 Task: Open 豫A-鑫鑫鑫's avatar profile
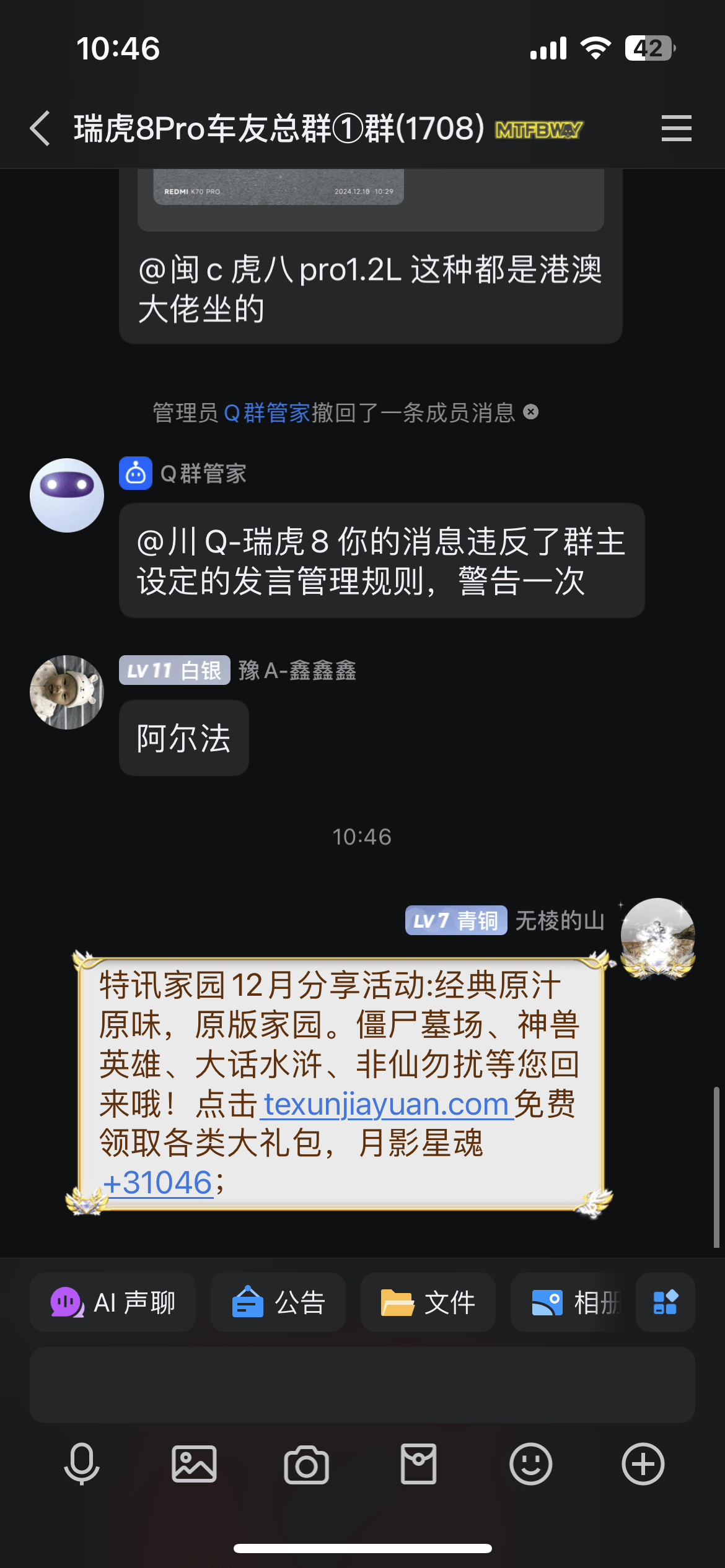pyautogui.click(x=67, y=692)
